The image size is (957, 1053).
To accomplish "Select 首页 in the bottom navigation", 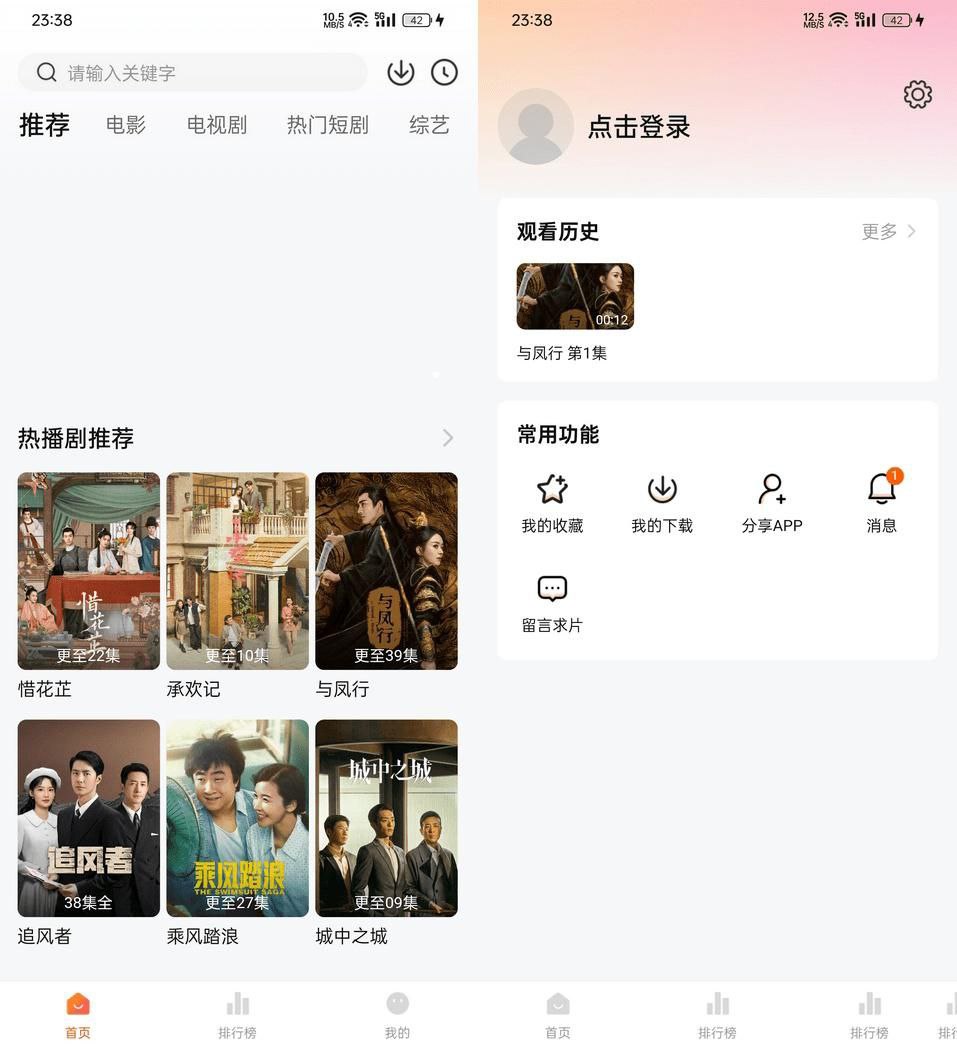I will [77, 1012].
